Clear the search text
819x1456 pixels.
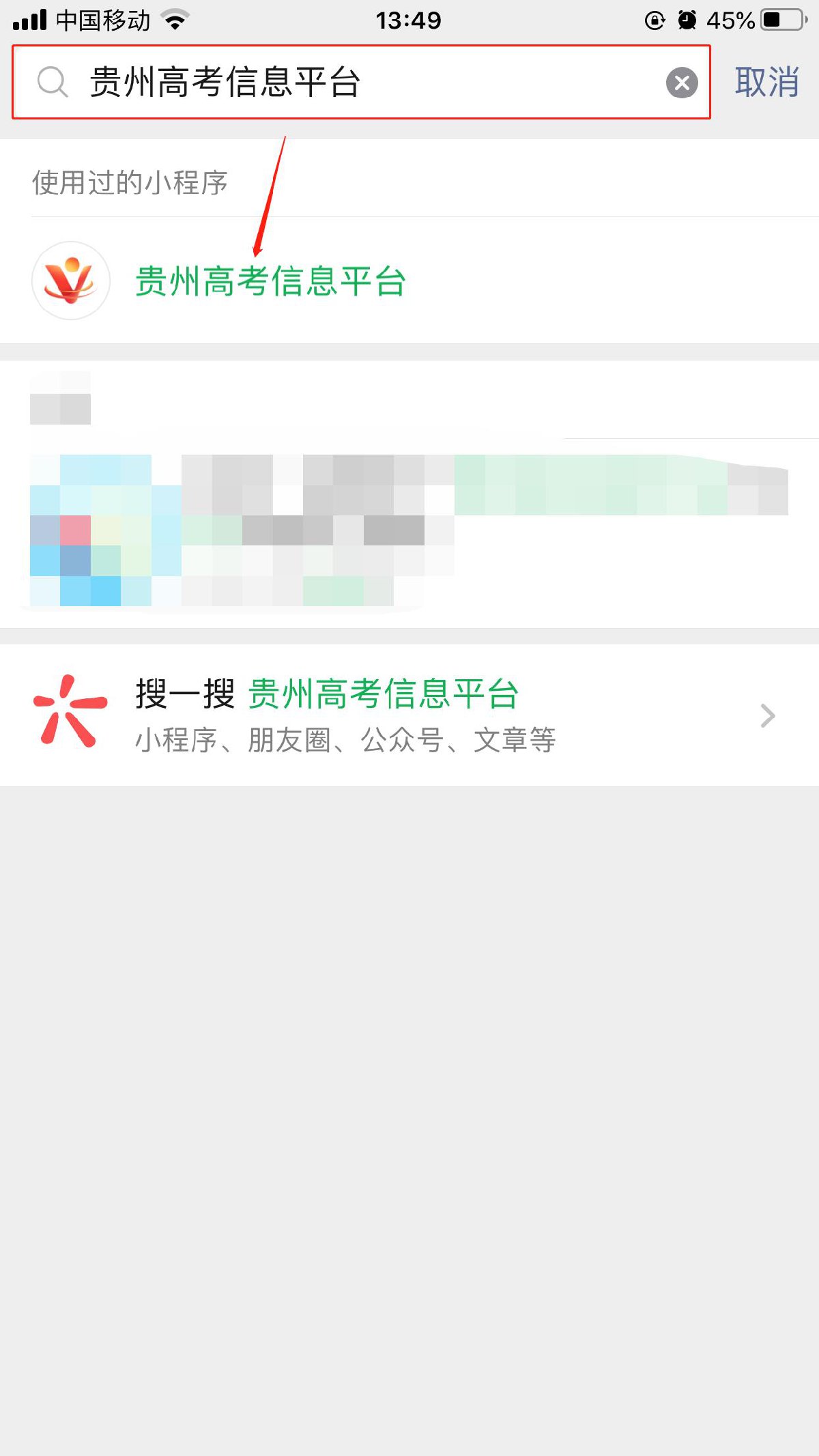tap(681, 83)
